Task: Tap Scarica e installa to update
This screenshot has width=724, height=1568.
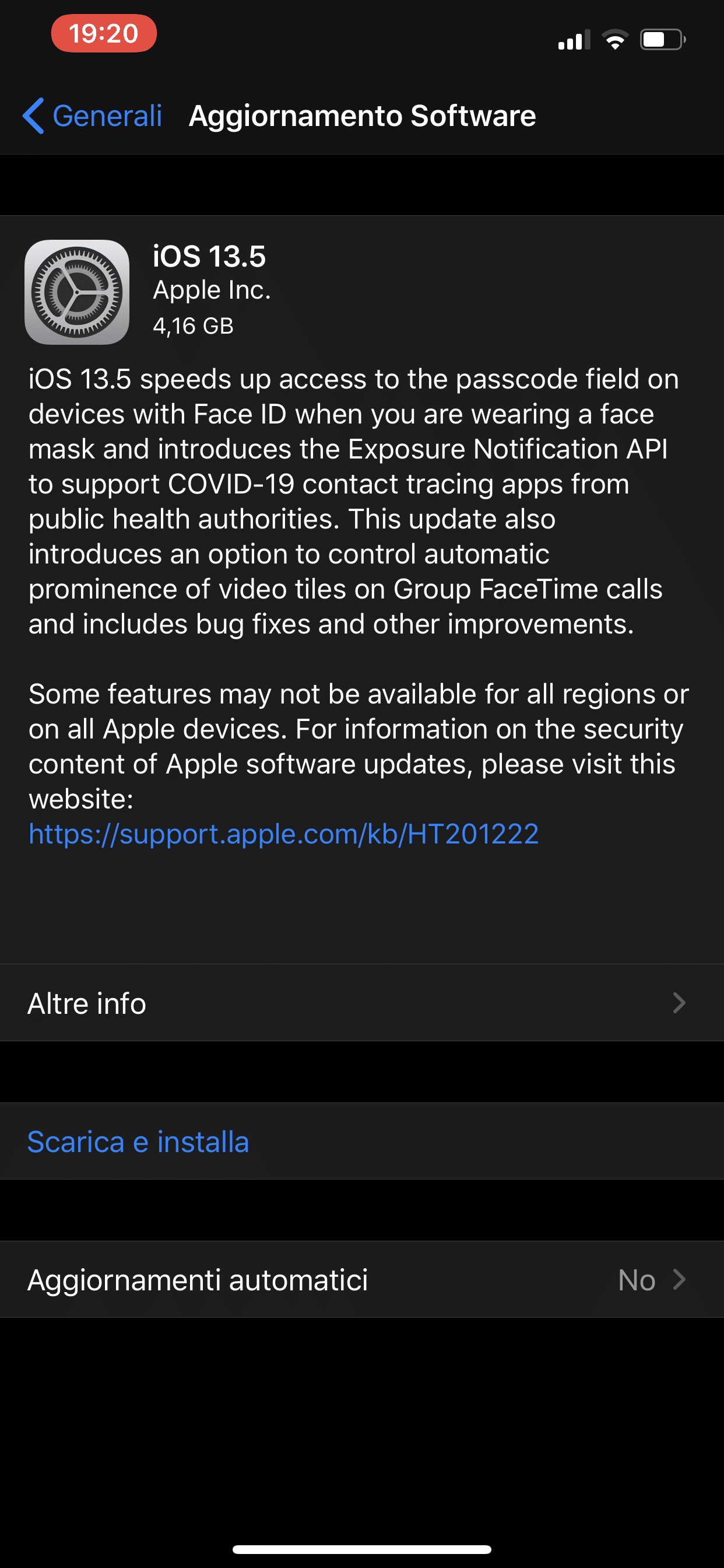Action: point(139,1142)
